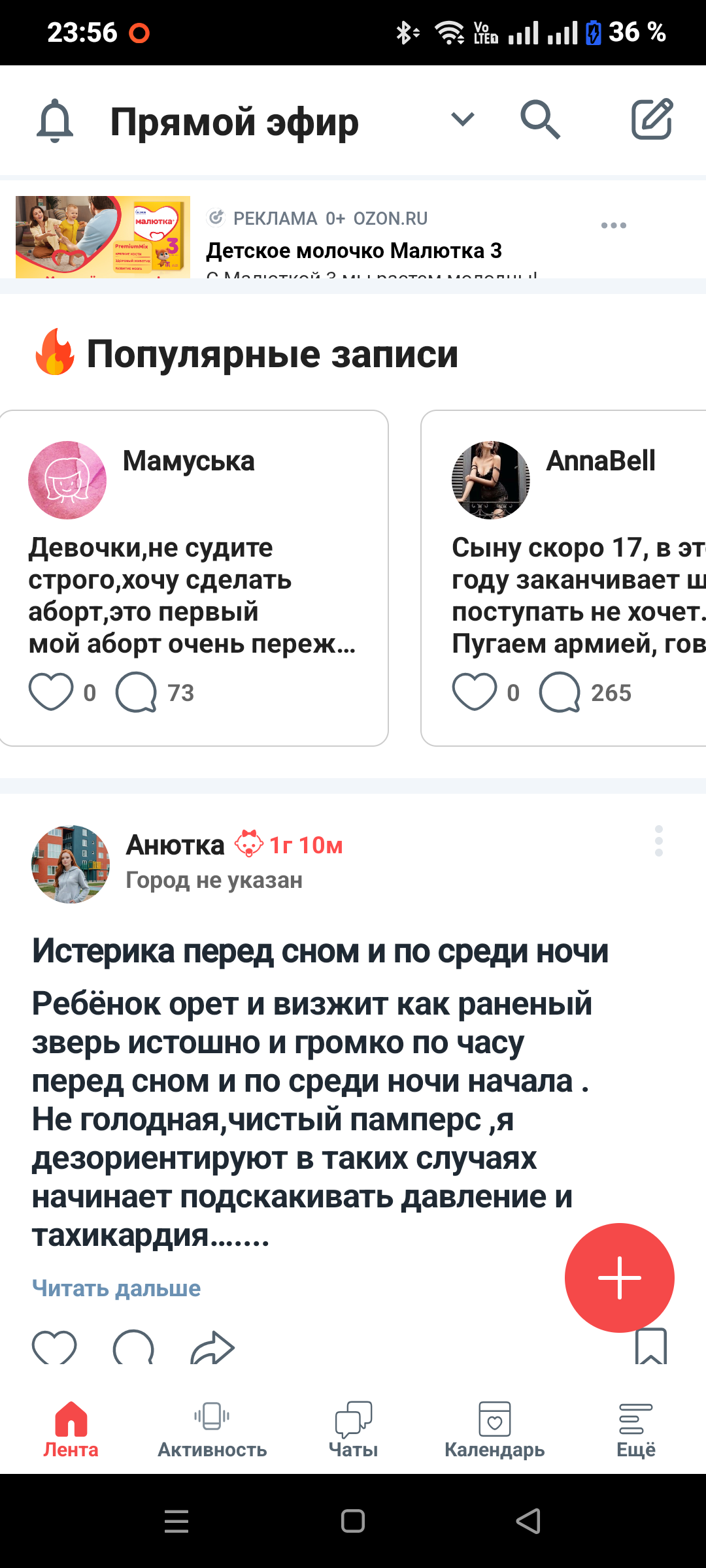
Task: Open Мамуська's popular post card
Action: click(x=193, y=595)
